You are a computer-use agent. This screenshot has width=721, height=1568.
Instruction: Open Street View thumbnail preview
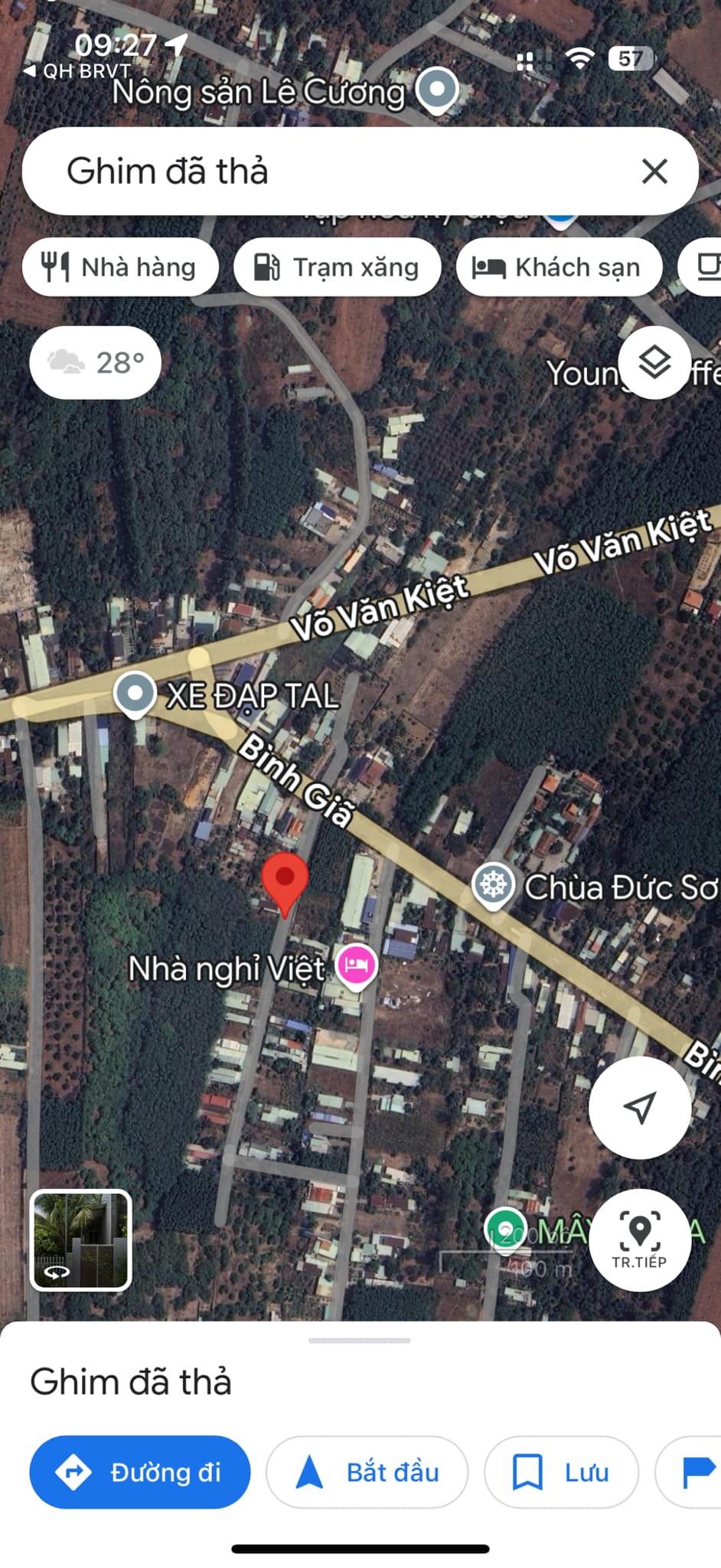pos(81,1241)
